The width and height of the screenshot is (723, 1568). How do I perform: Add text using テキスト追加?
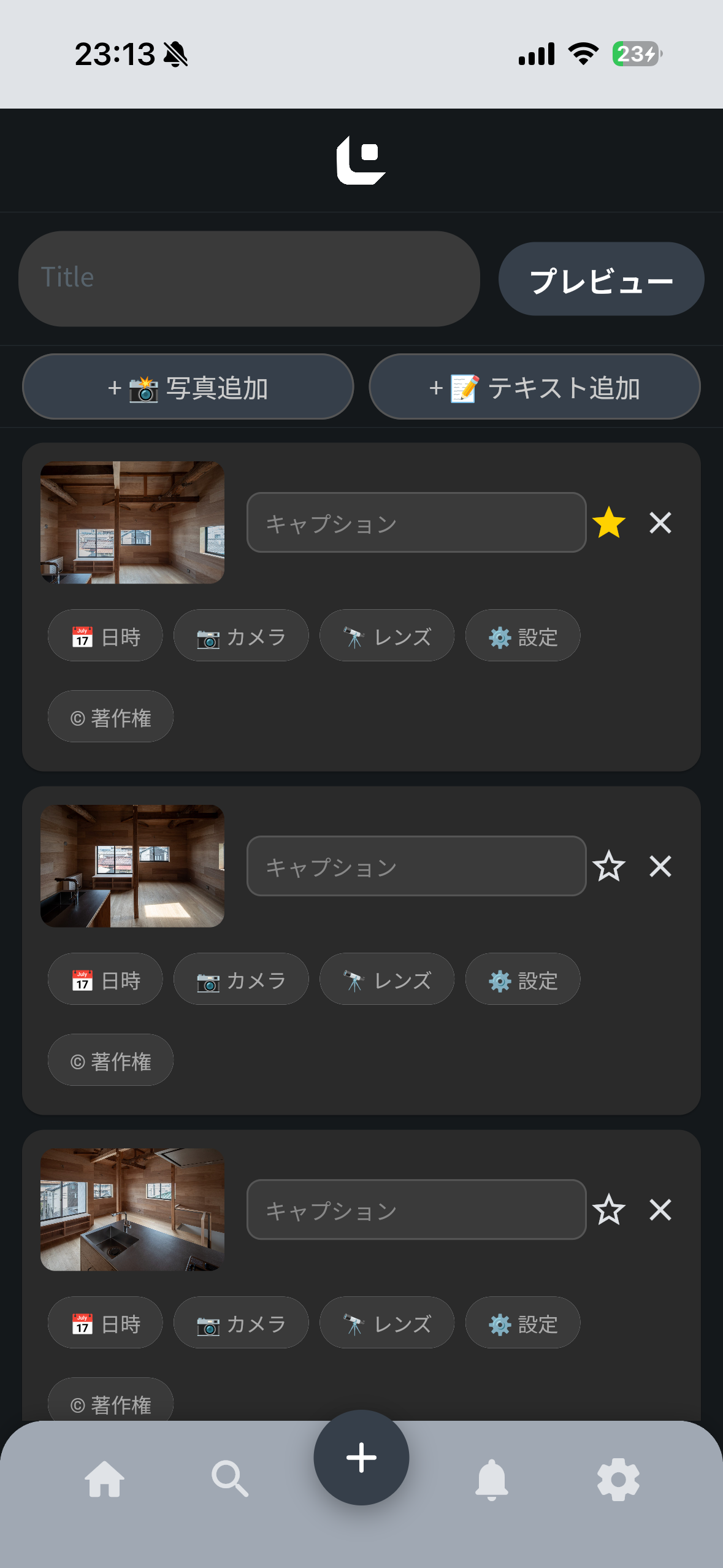pyautogui.click(x=535, y=386)
